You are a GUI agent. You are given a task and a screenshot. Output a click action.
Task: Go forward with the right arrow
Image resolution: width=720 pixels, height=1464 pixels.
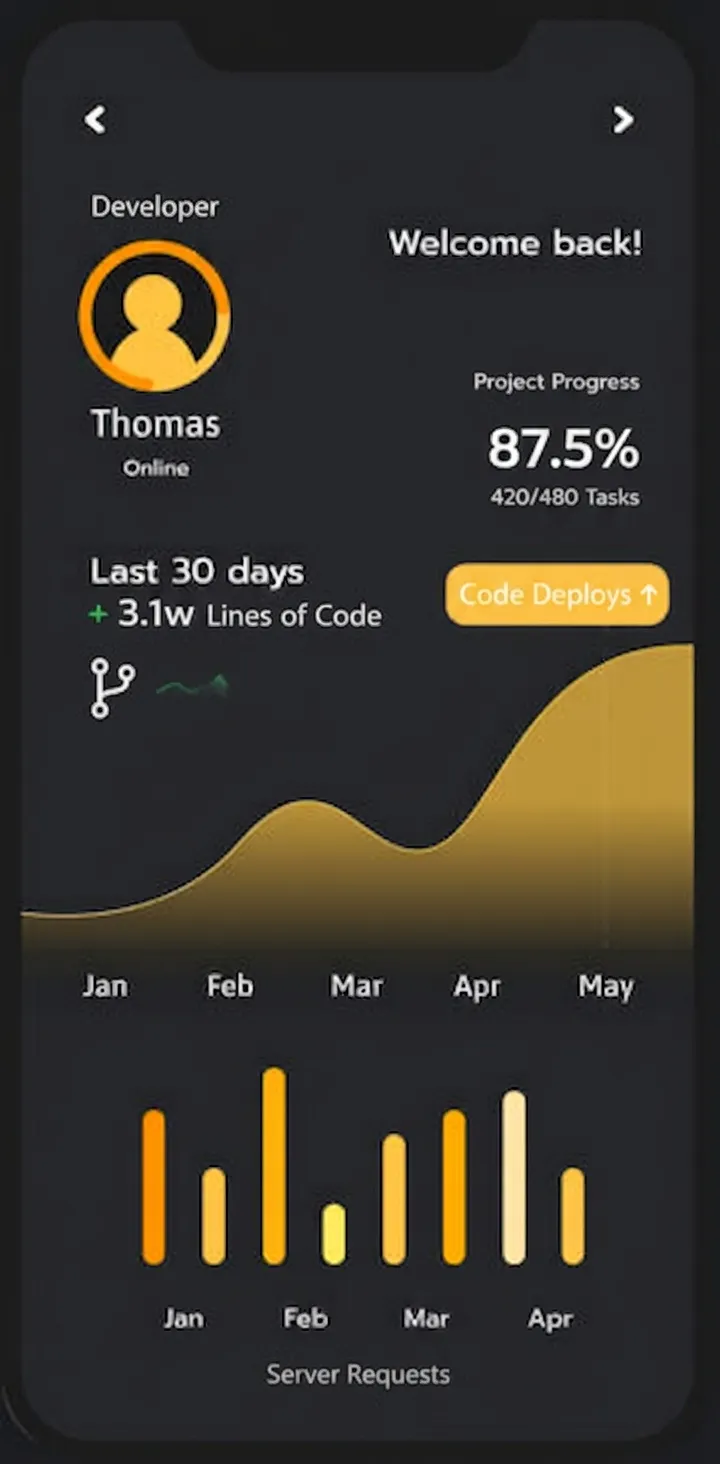pos(623,119)
